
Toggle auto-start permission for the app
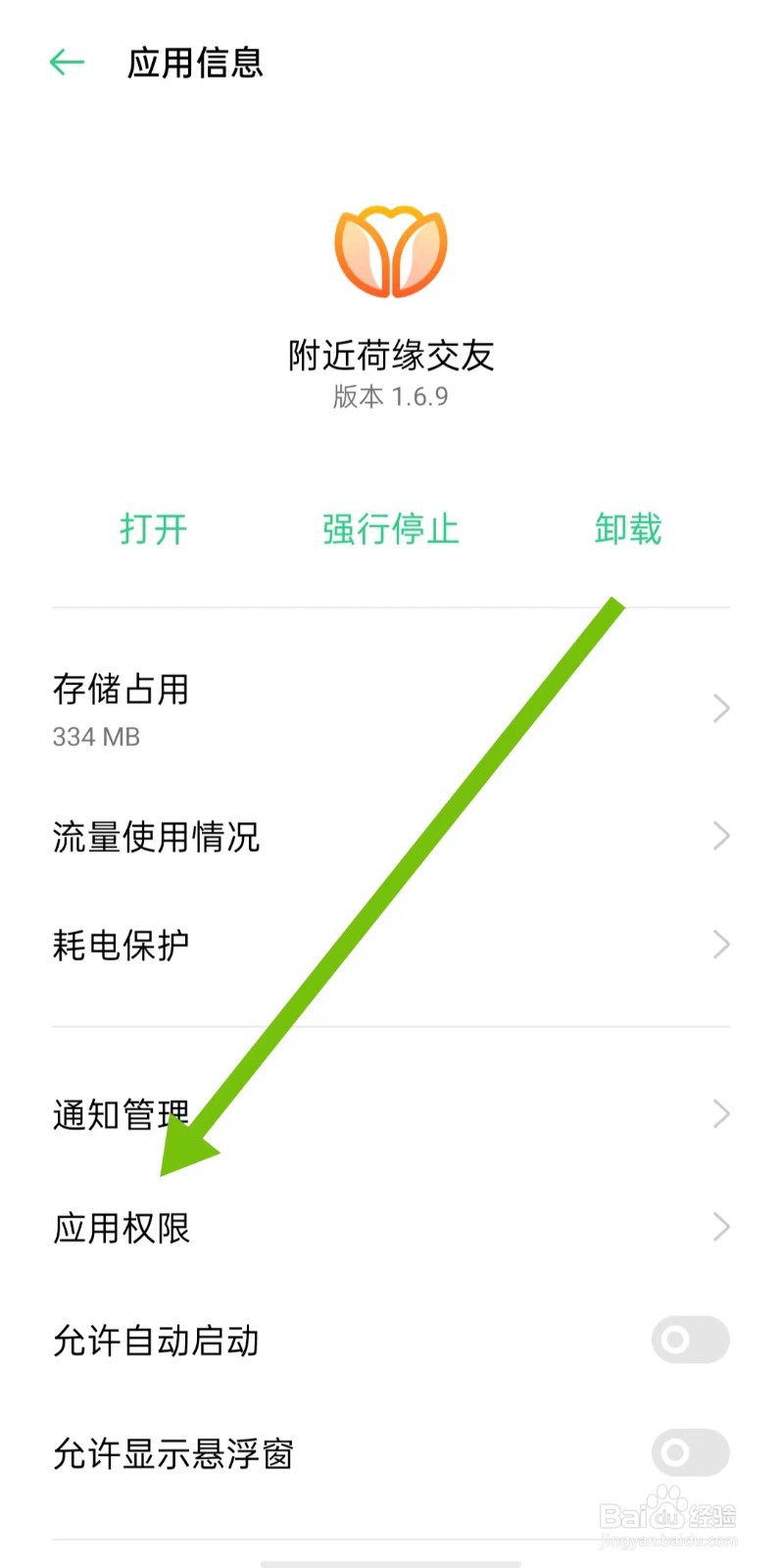click(x=689, y=1341)
